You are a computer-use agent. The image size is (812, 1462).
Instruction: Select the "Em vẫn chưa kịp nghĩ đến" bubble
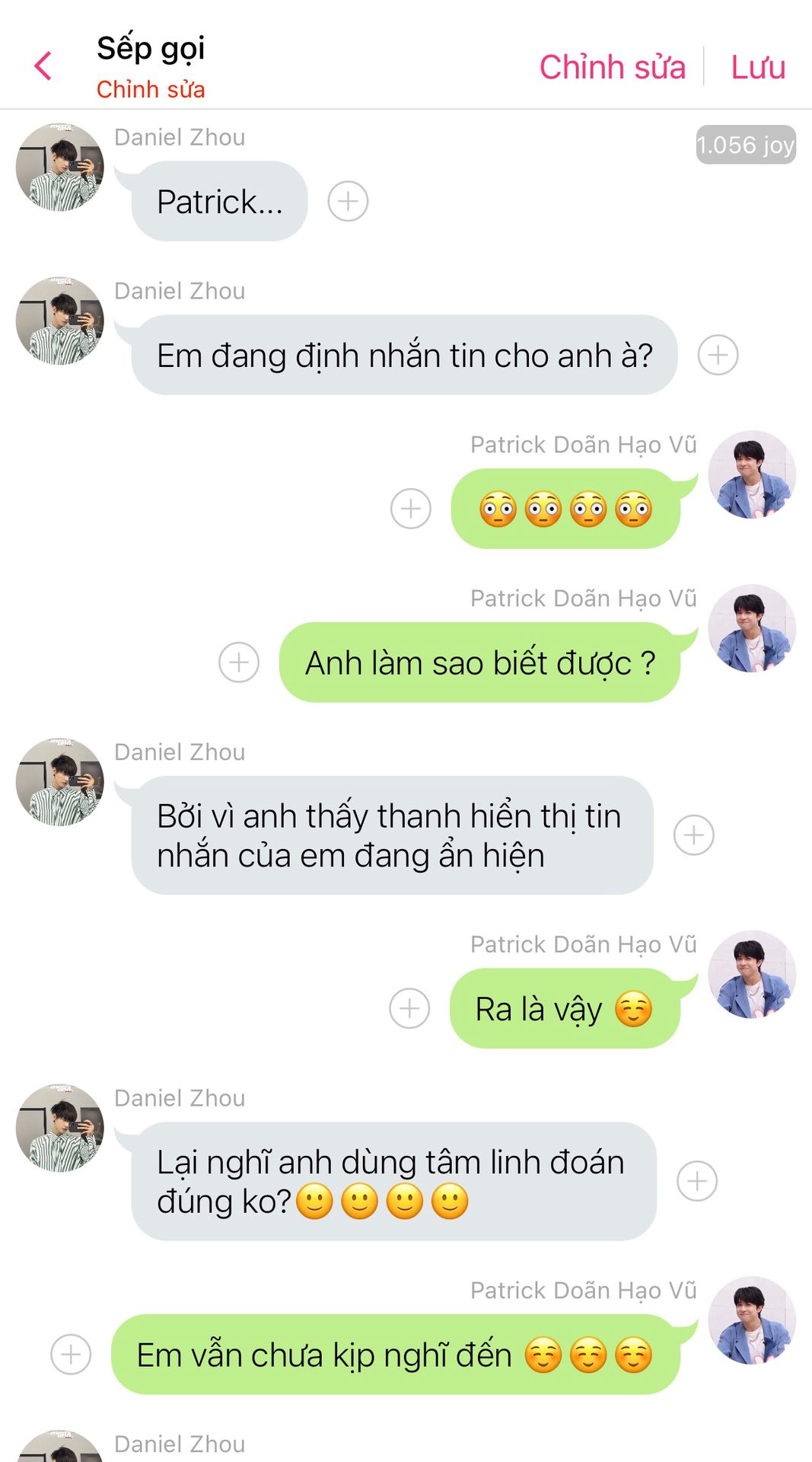395,1355
